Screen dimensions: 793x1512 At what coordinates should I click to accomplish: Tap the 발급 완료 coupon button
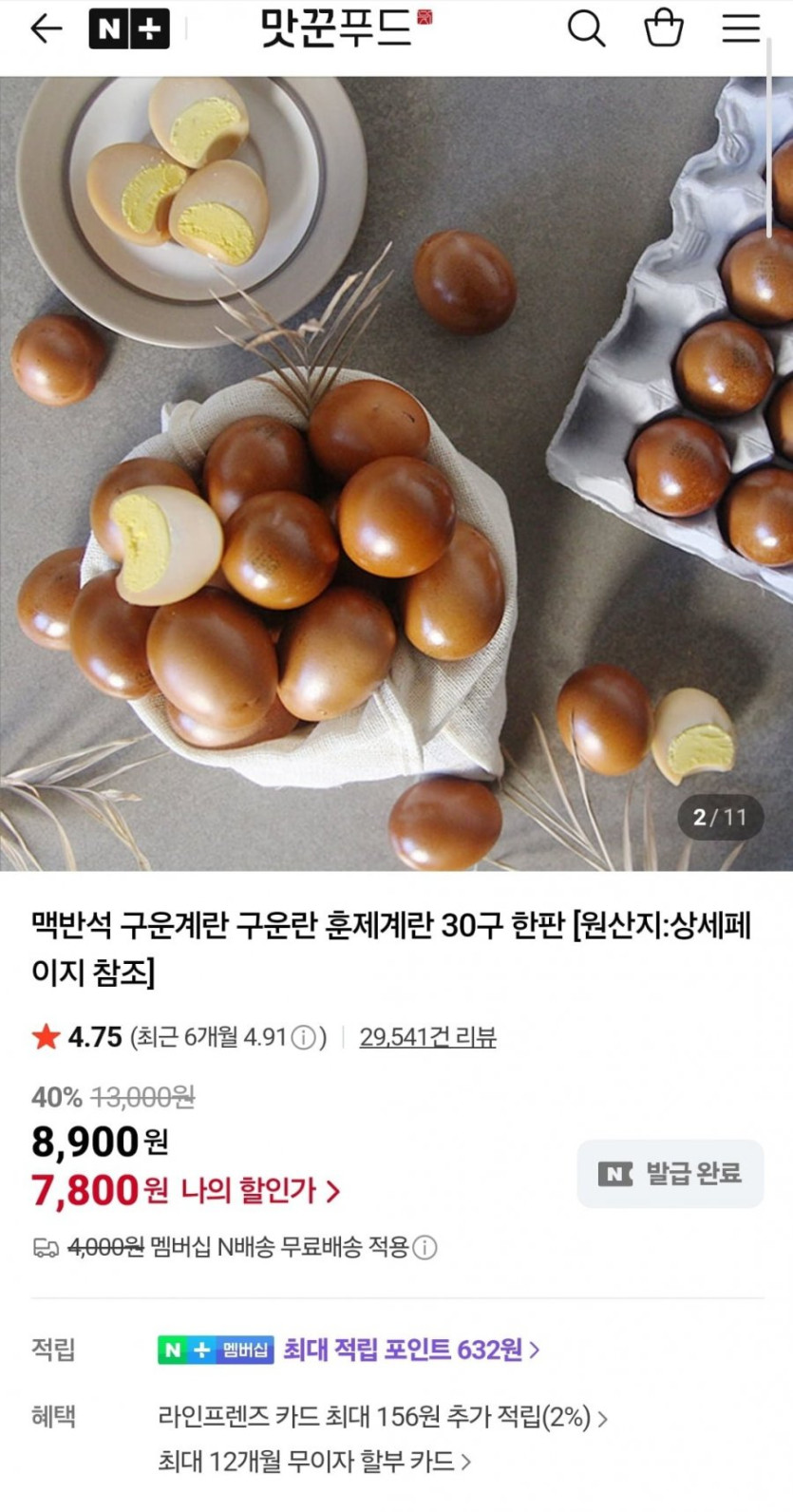pyautogui.click(x=670, y=1174)
